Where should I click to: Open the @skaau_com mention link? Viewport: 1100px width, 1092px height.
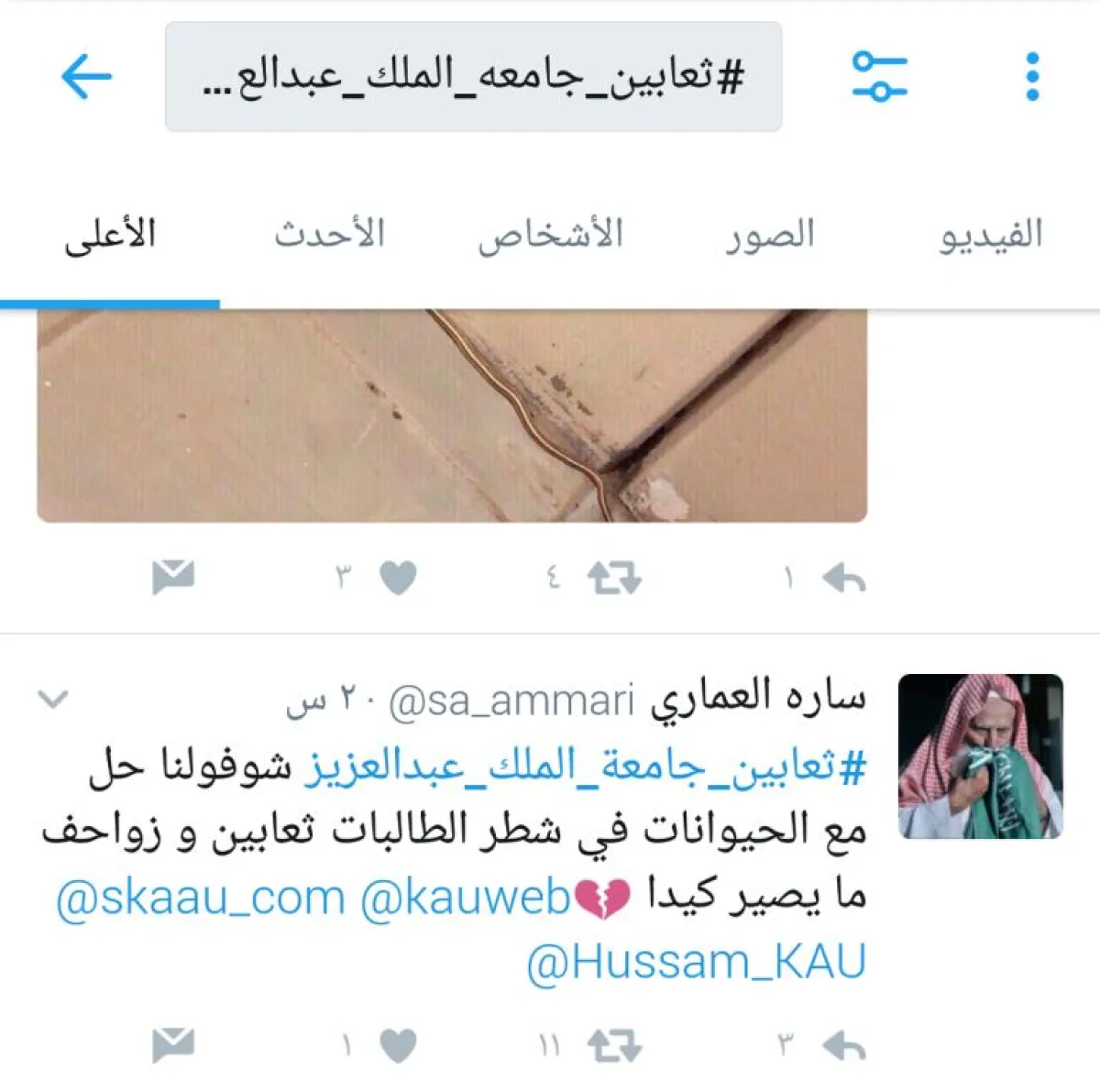201,897
